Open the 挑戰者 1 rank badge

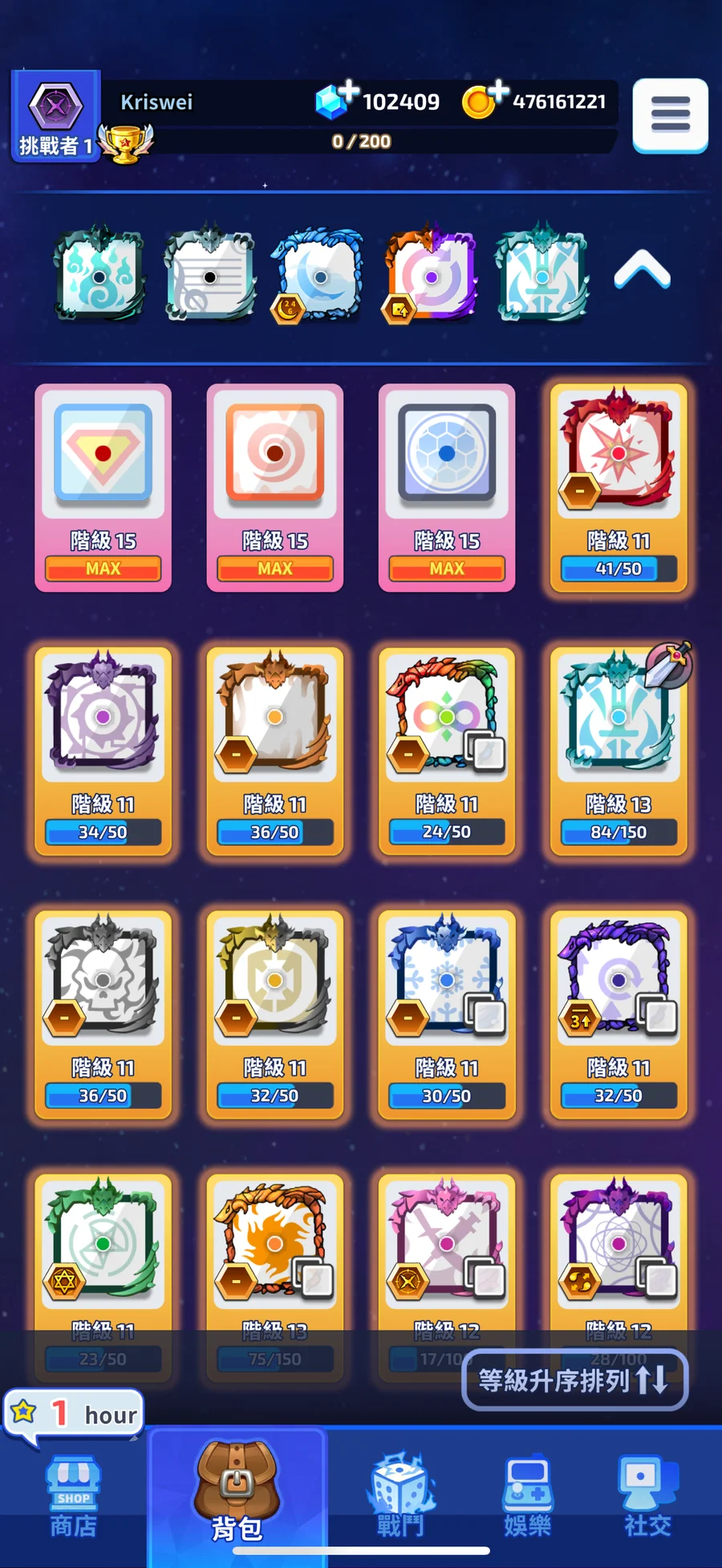pos(55,116)
